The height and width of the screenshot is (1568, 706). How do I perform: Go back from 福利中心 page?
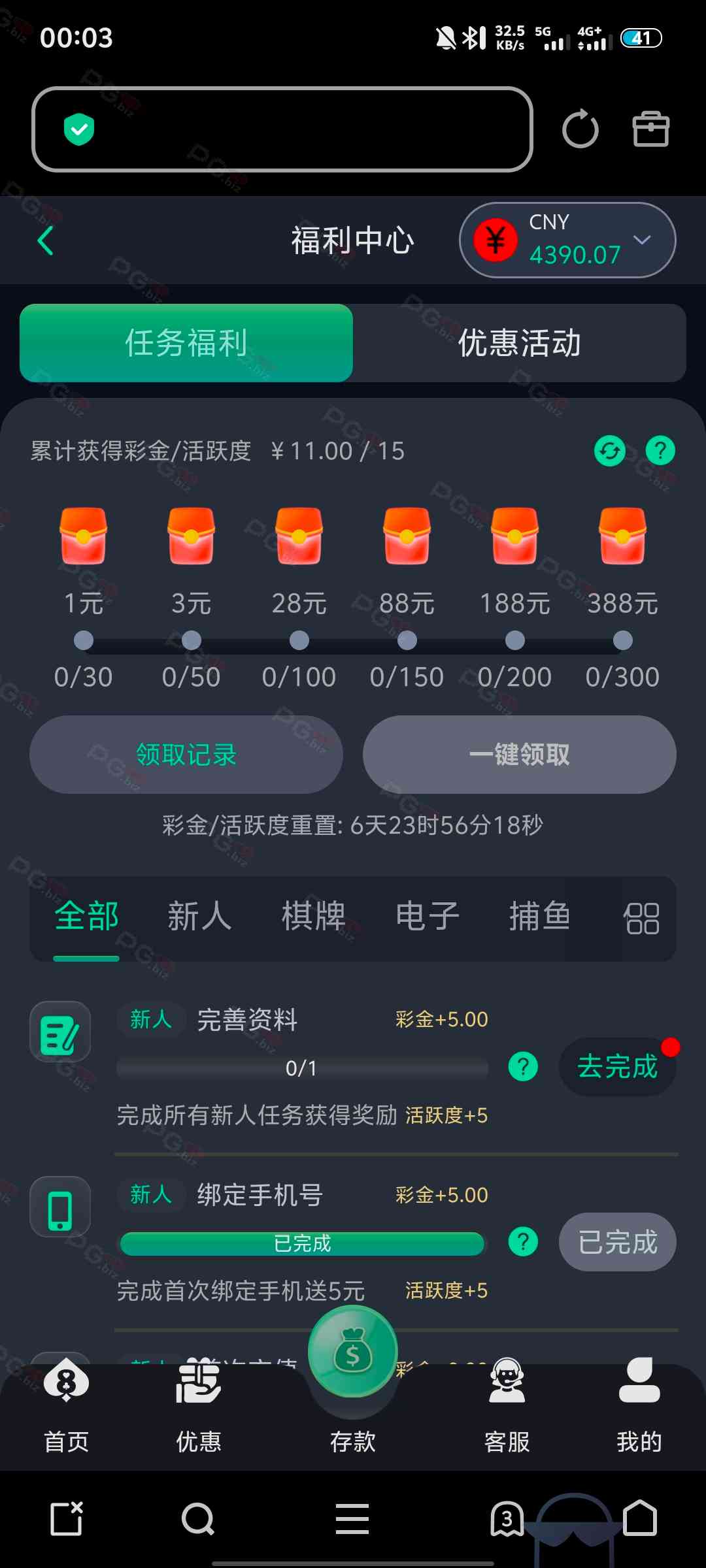coord(46,240)
